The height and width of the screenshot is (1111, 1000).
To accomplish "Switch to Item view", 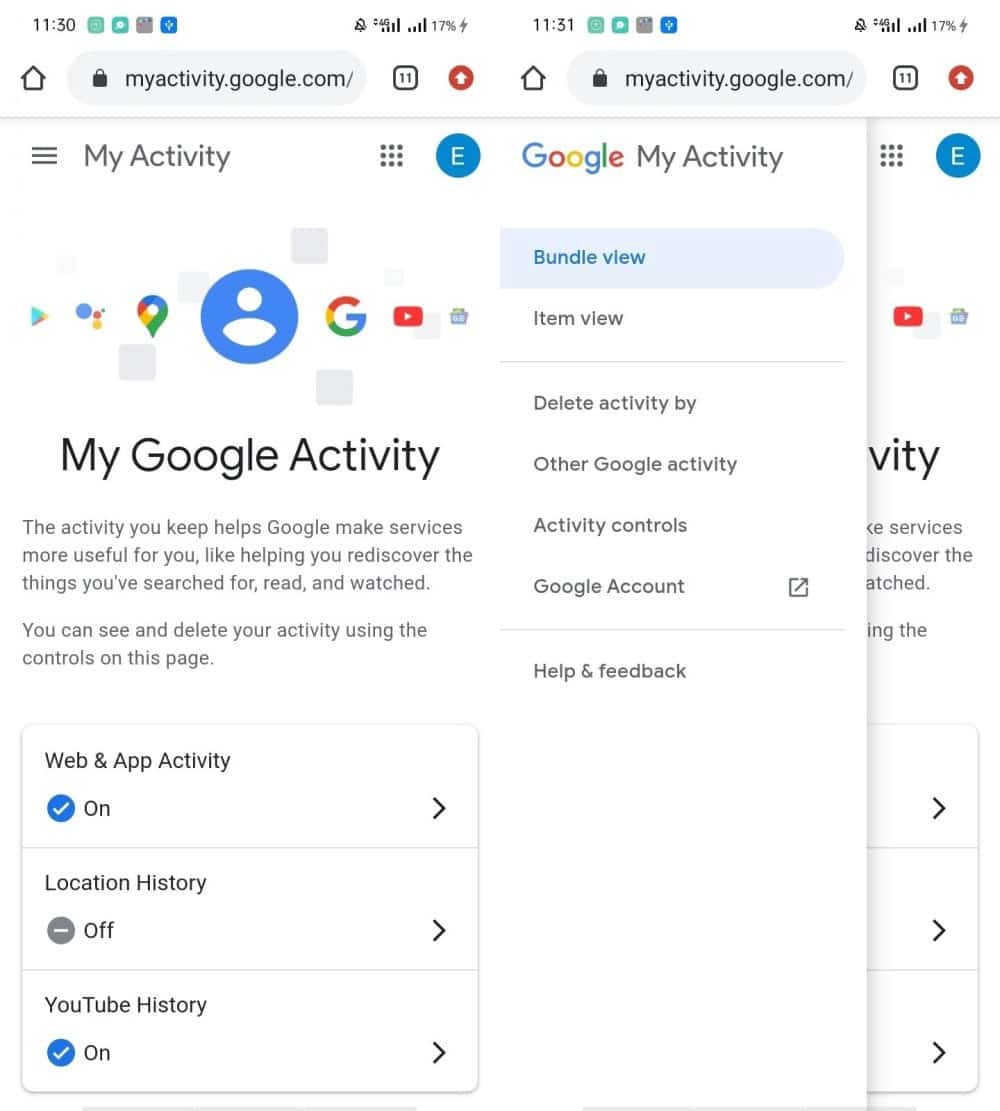I will click(x=578, y=319).
